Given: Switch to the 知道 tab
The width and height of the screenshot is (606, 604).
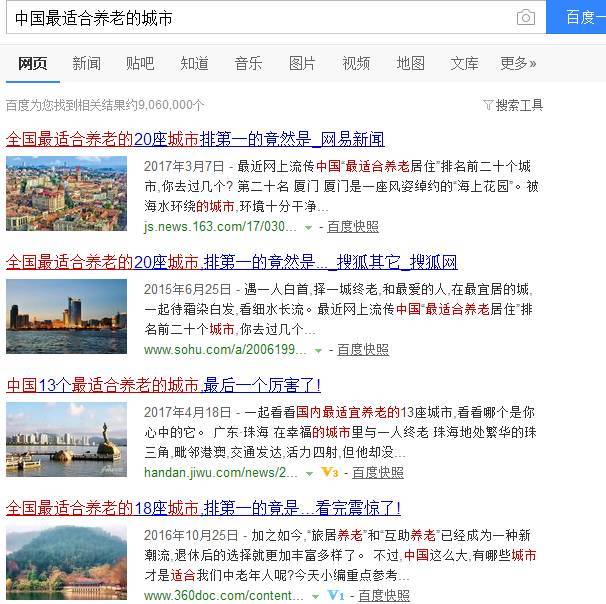Looking at the screenshot, I should pyautogui.click(x=194, y=63).
